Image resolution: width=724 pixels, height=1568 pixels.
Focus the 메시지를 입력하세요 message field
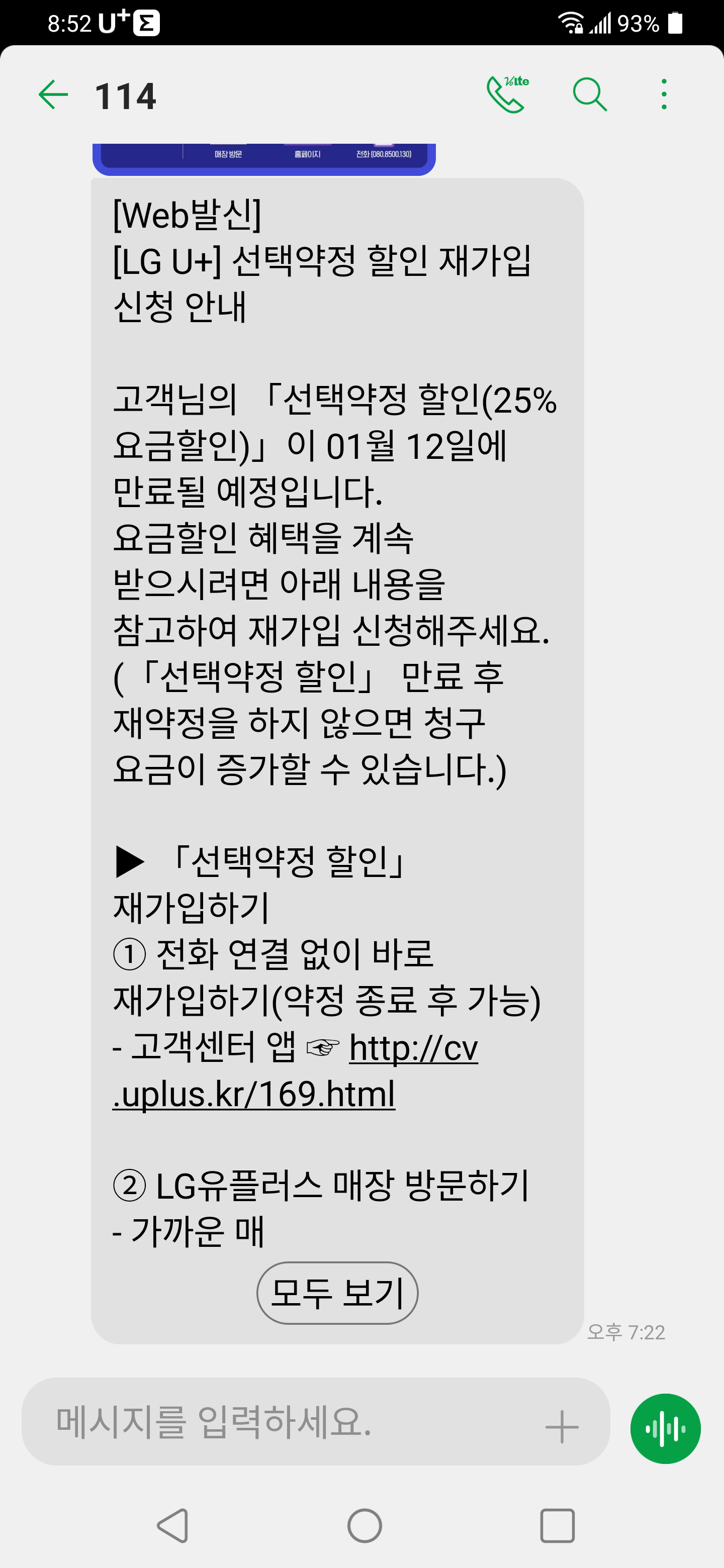tap(286, 1422)
